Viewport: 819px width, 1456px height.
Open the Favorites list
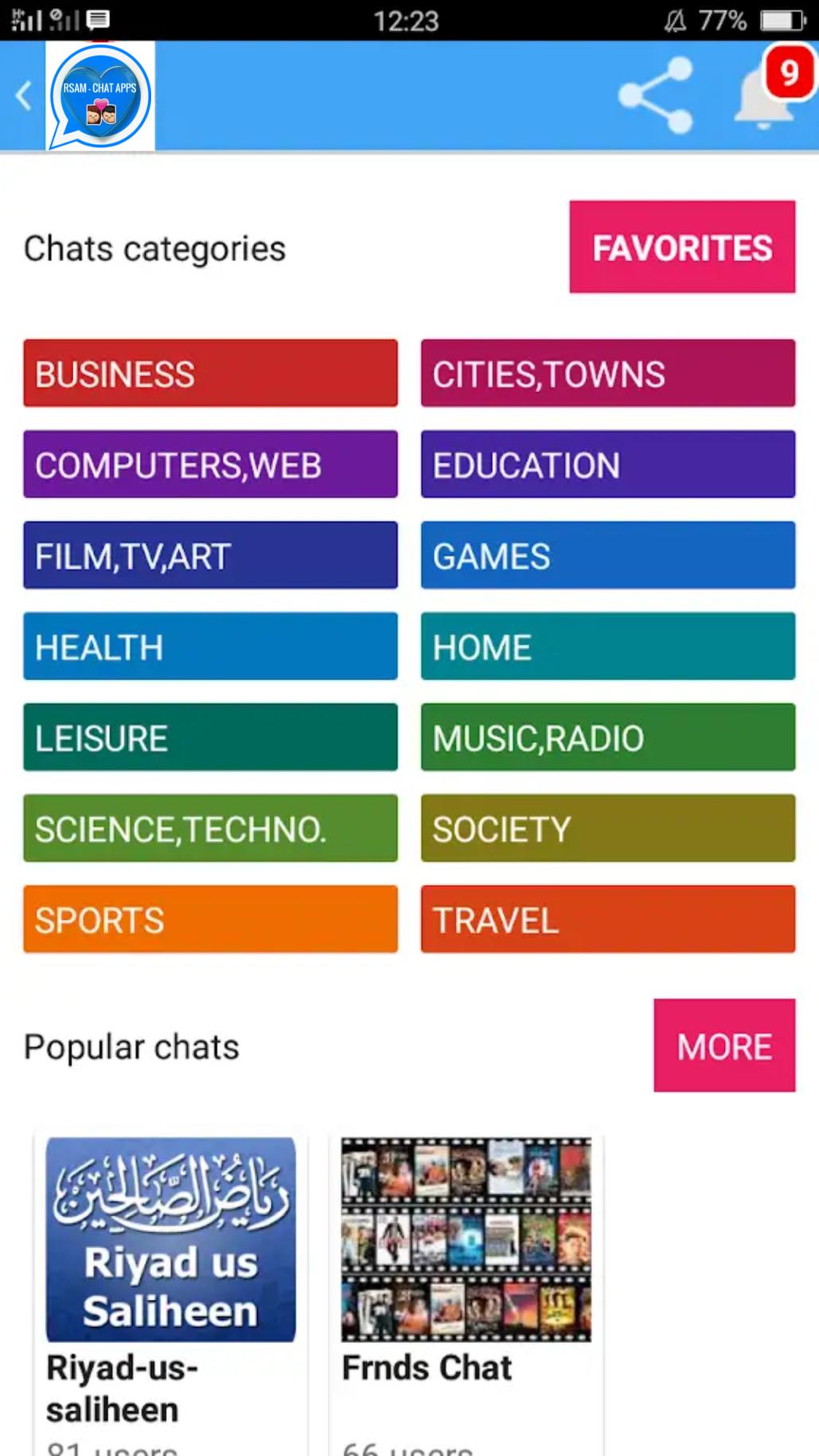(682, 247)
